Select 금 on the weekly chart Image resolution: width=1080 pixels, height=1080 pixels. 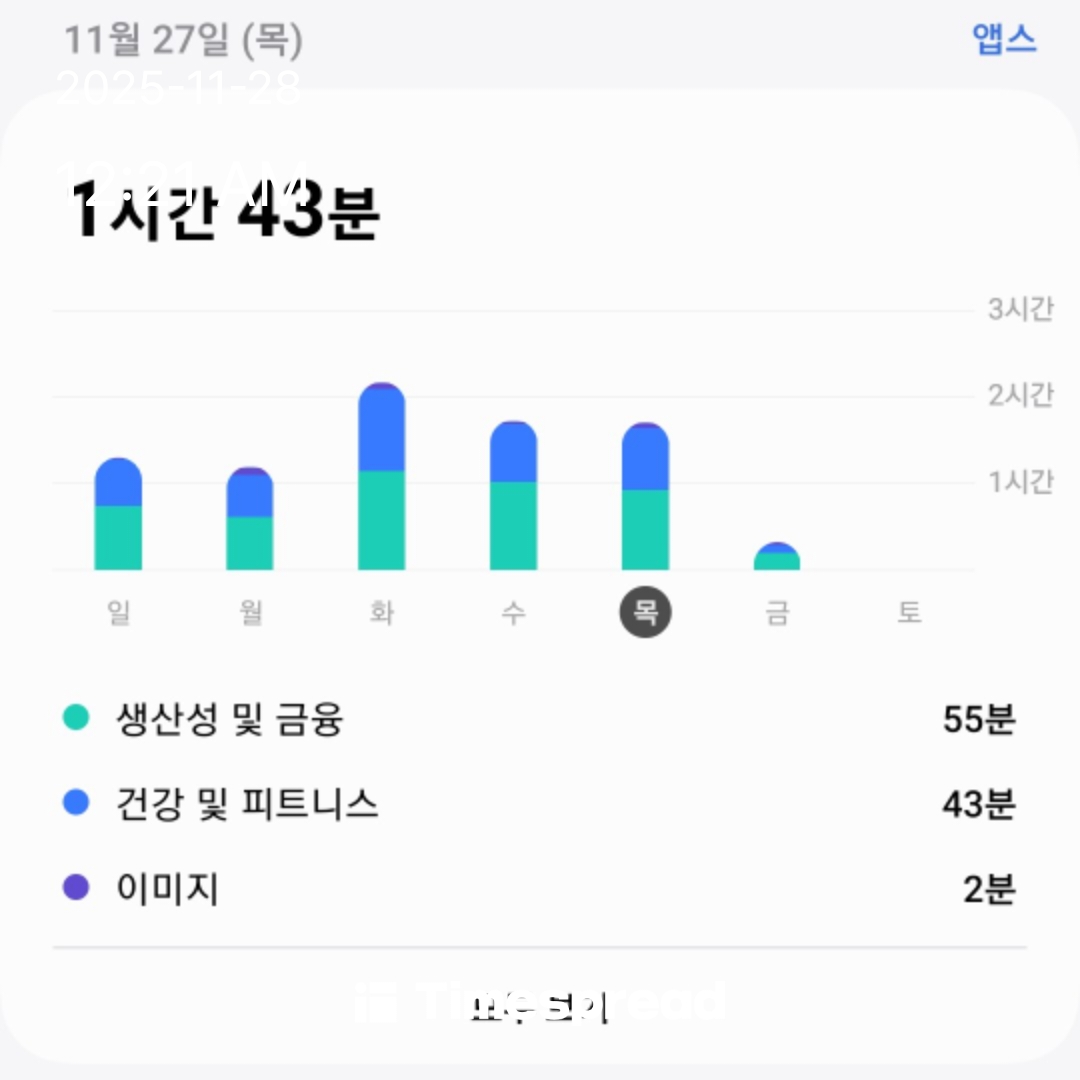(x=777, y=611)
